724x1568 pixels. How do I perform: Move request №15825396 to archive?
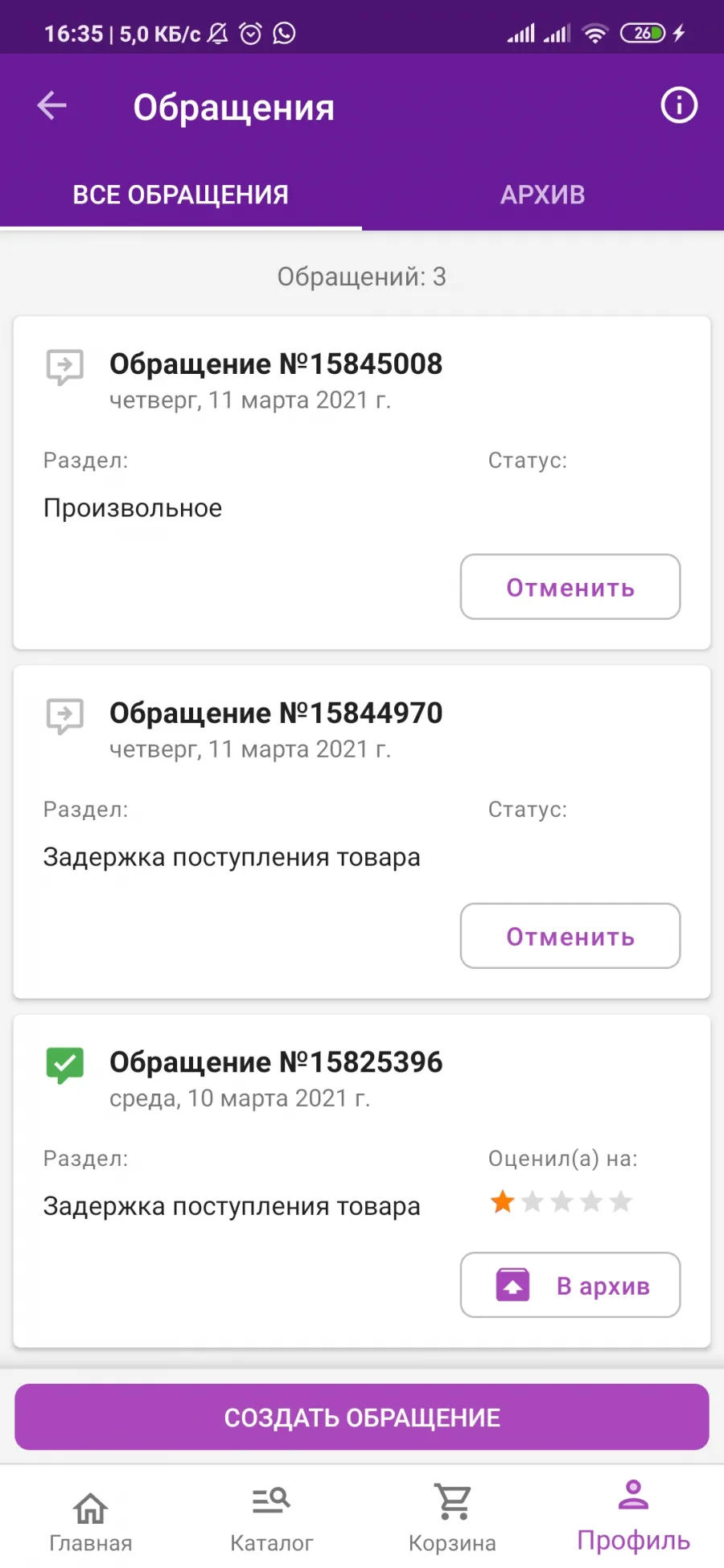(570, 1285)
